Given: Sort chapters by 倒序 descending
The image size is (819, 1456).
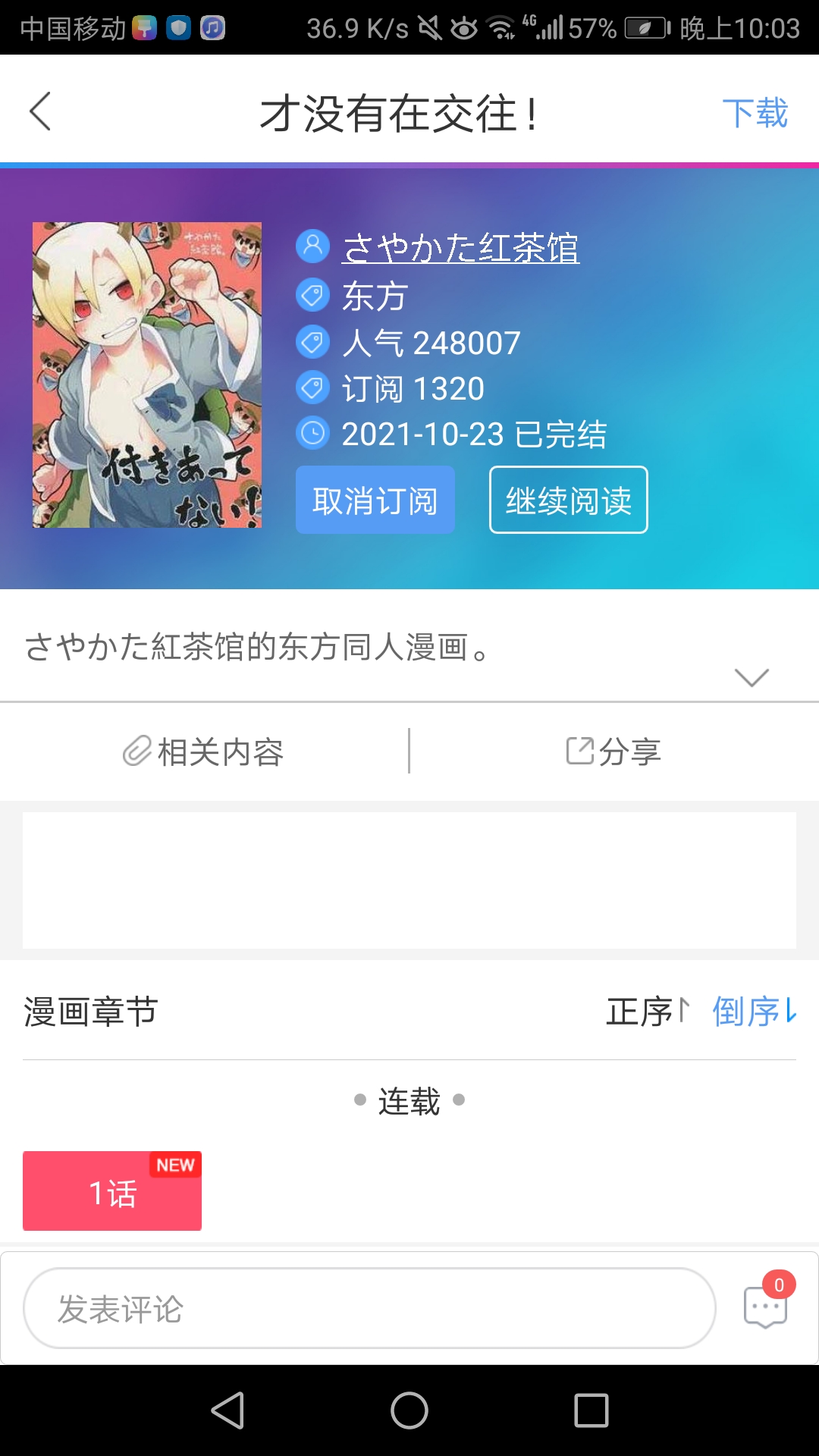Looking at the screenshot, I should 755,1012.
